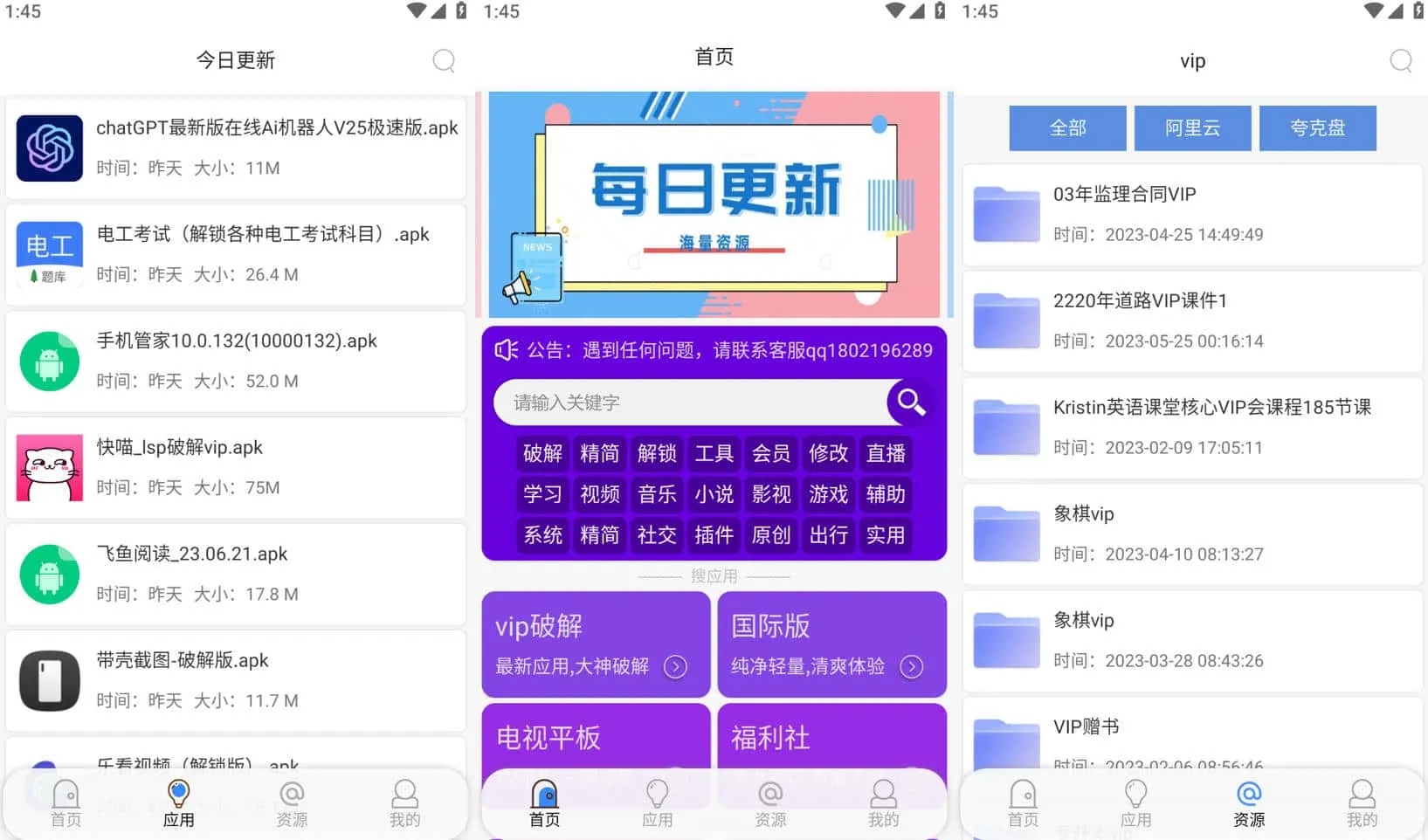This screenshot has width=1428, height=840.
Task: Choose the 破解 keyword tag
Action: coord(542,453)
